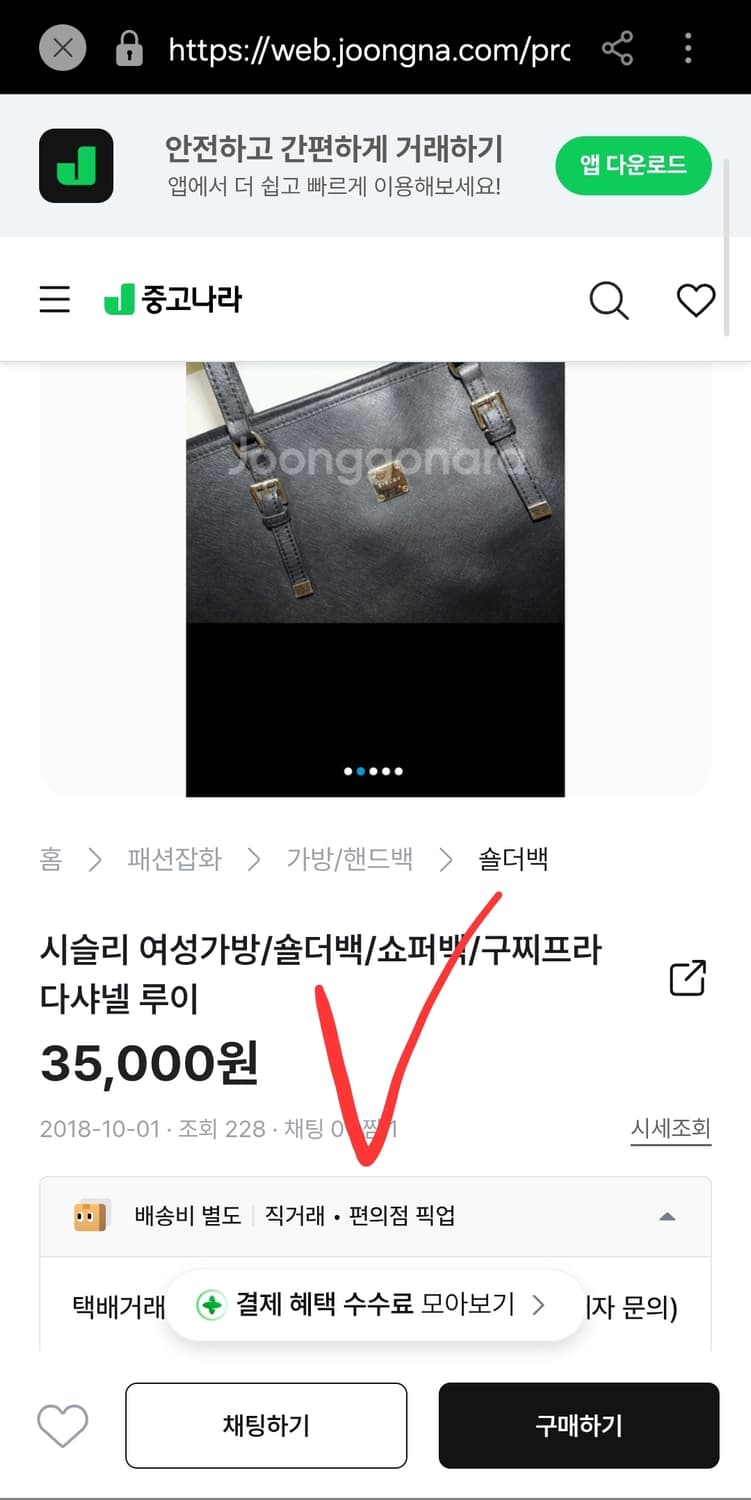Open the external share icon beside the listing title
Viewport: 751px width, 1500px height.
(687, 977)
